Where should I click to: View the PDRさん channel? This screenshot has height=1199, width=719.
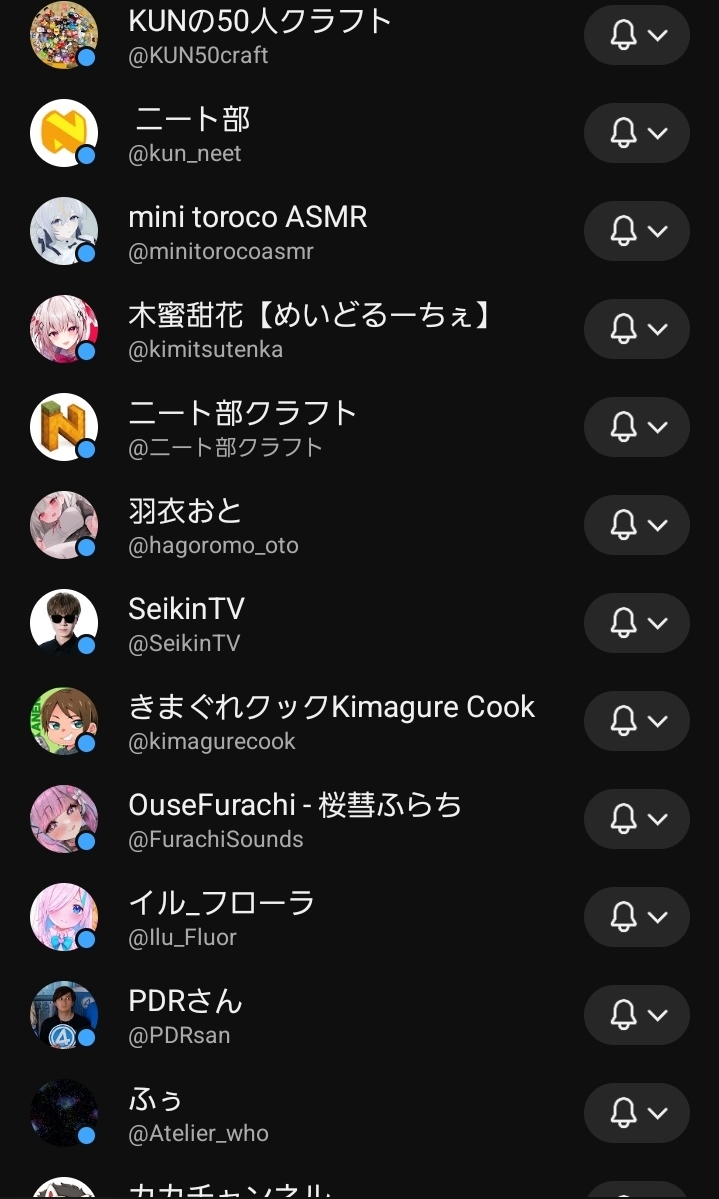[x=186, y=1015]
